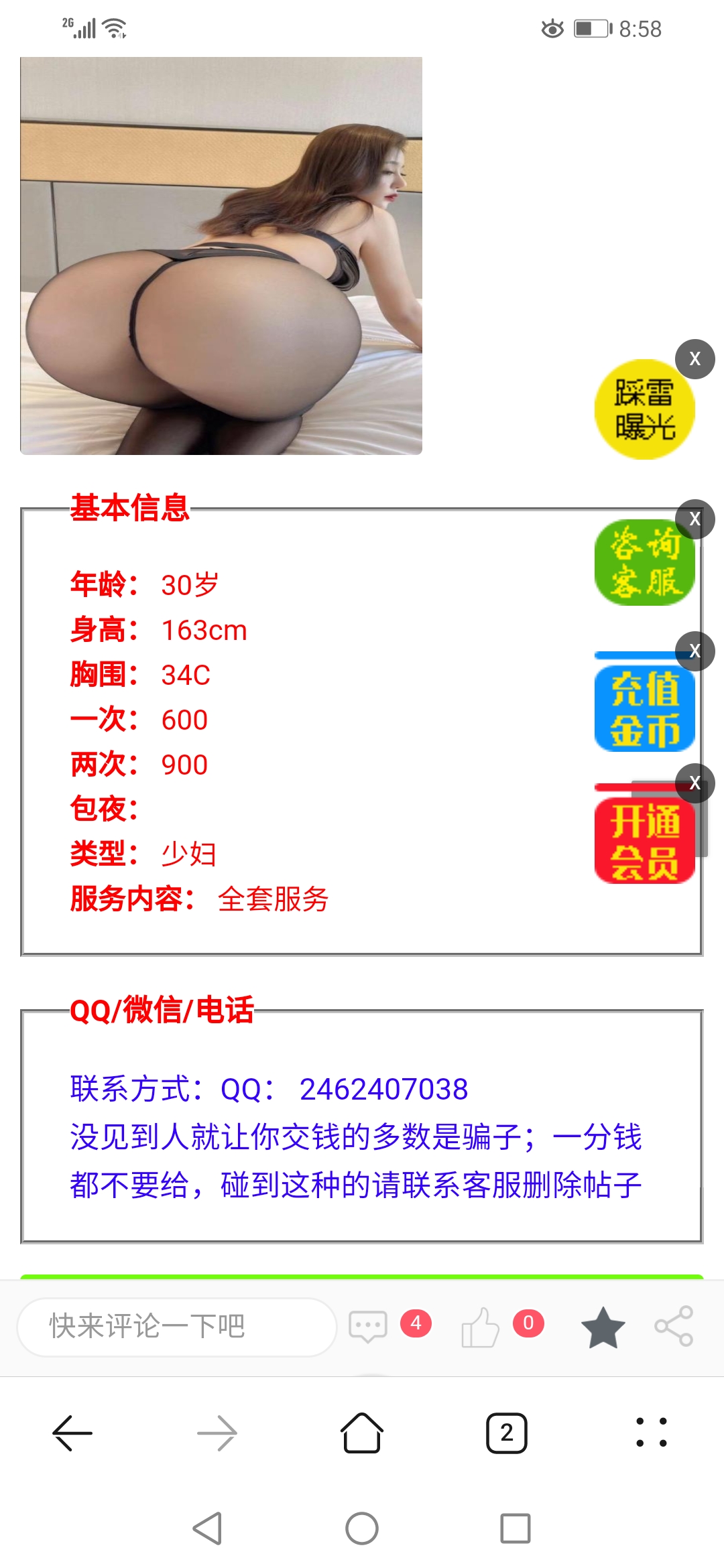Dismiss the 充值金币 floating button
Image resolution: width=724 pixels, height=1568 pixels.
(695, 651)
